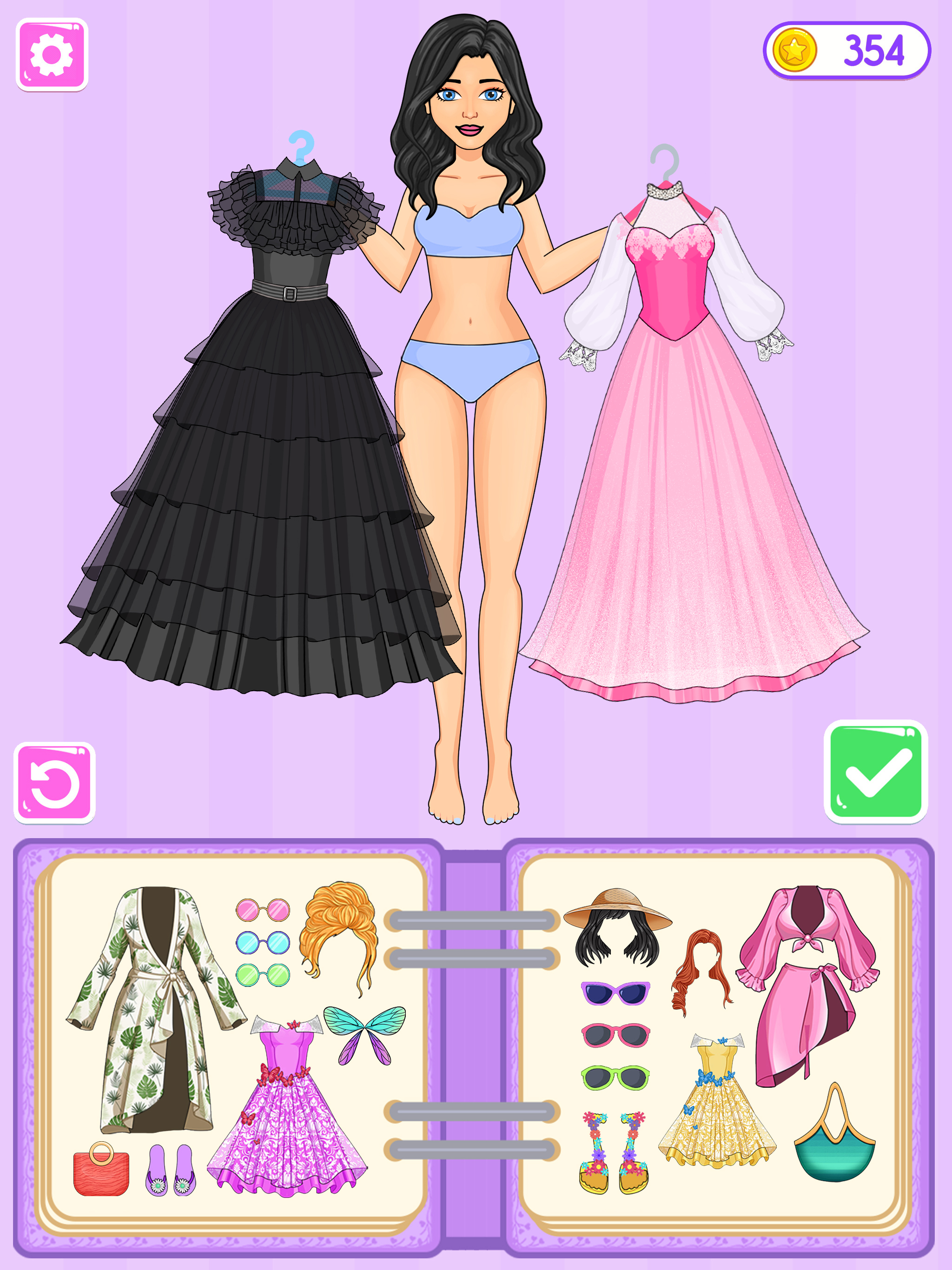The image size is (952, 1270).
Task: Tap the pink reset arrow button
Action: click(54, 783)
